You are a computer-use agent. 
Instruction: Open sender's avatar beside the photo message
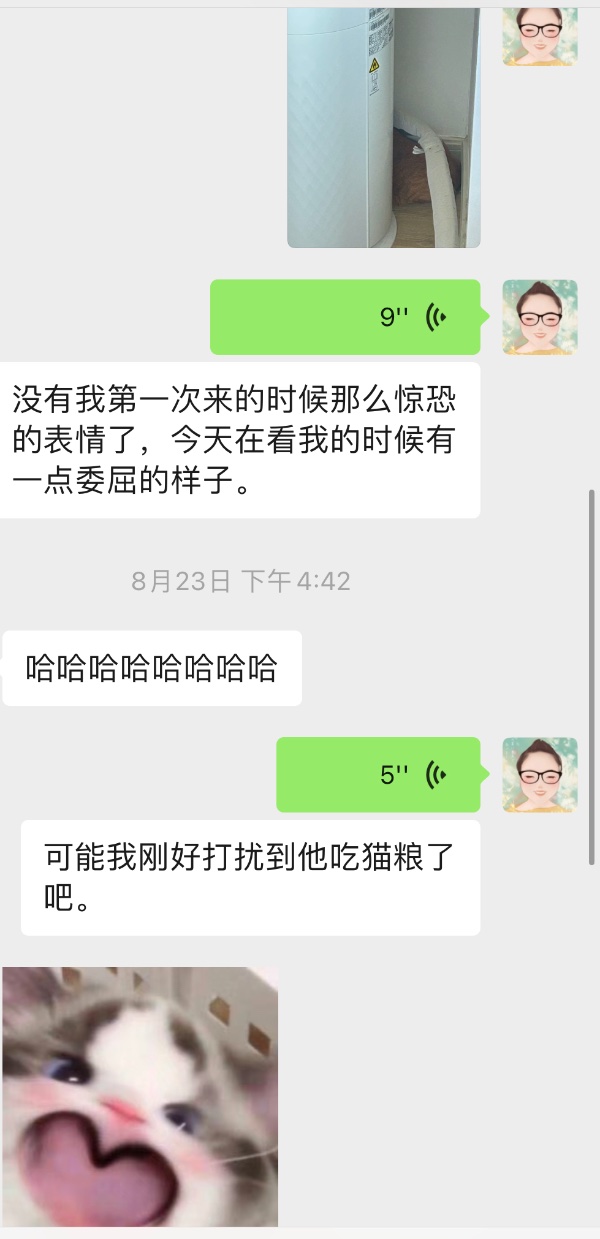click(x=540, y=35)
